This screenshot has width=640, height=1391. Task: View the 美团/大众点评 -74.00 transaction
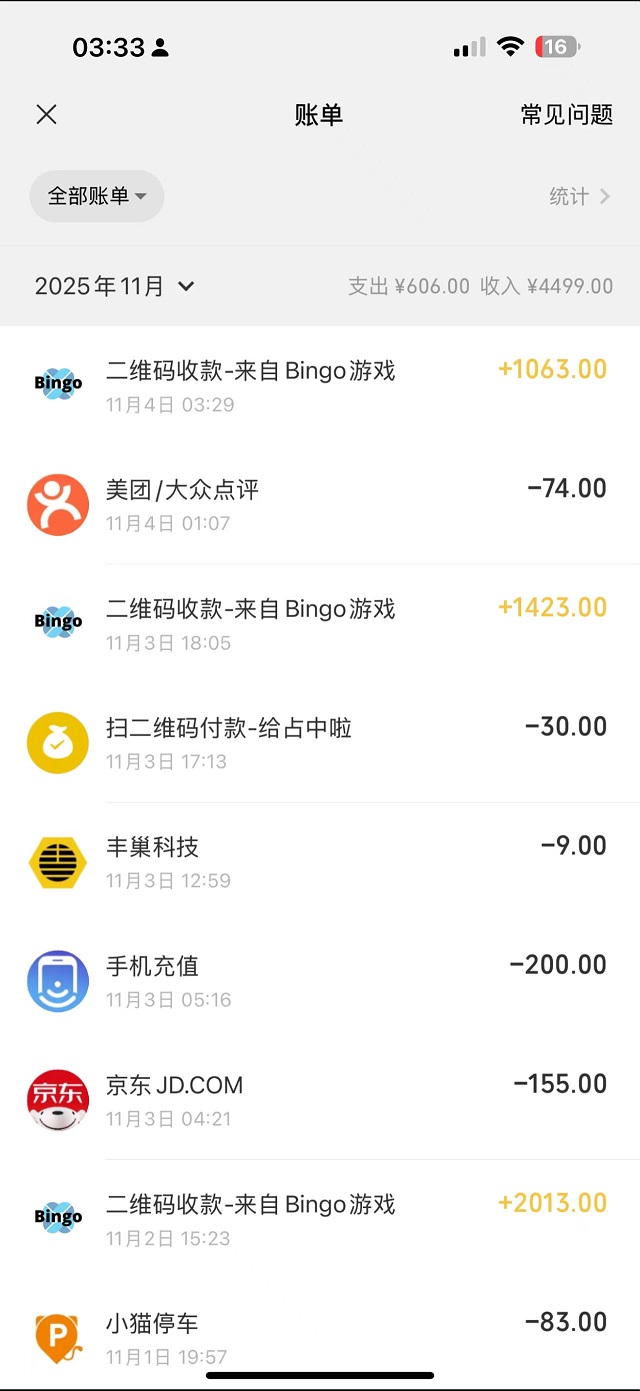coord(320,504)
